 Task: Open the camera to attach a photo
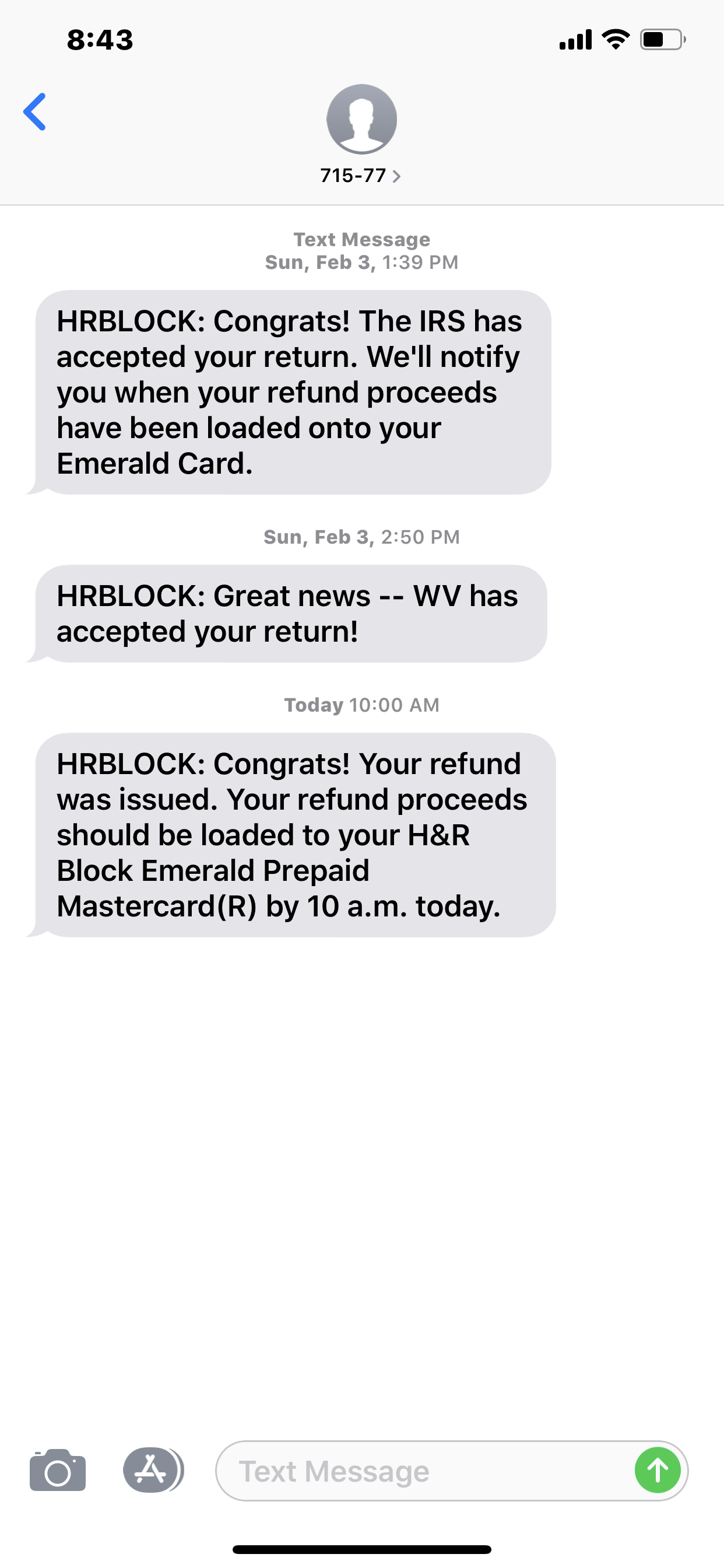click(x=58, y=1471)
